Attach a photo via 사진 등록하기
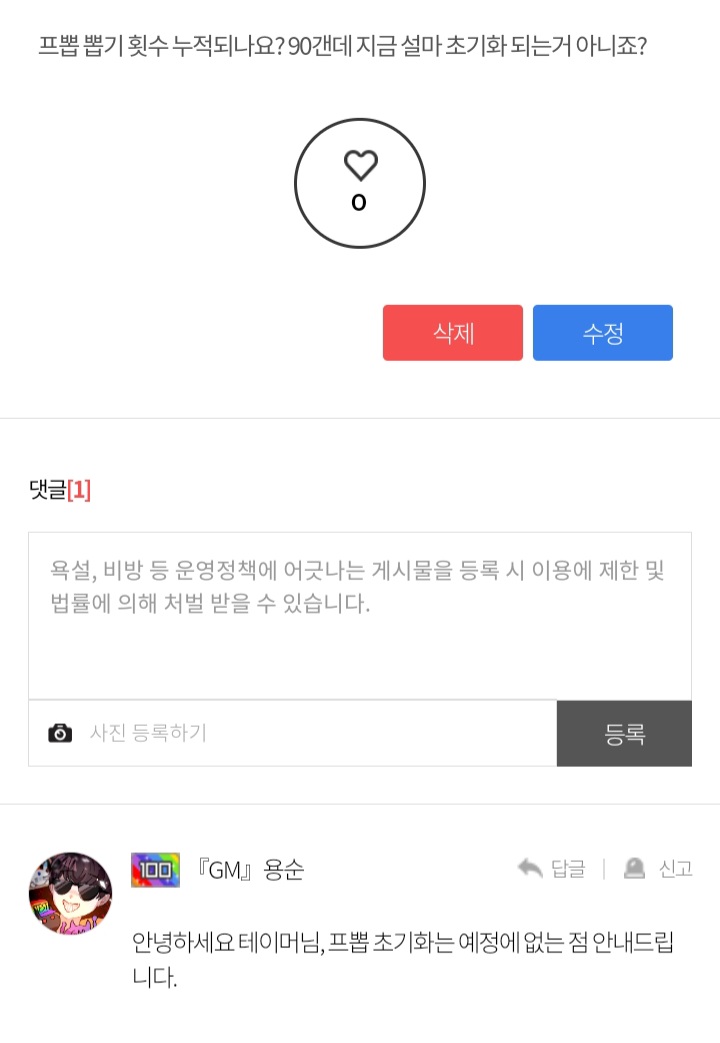 [x=148, y=733]
